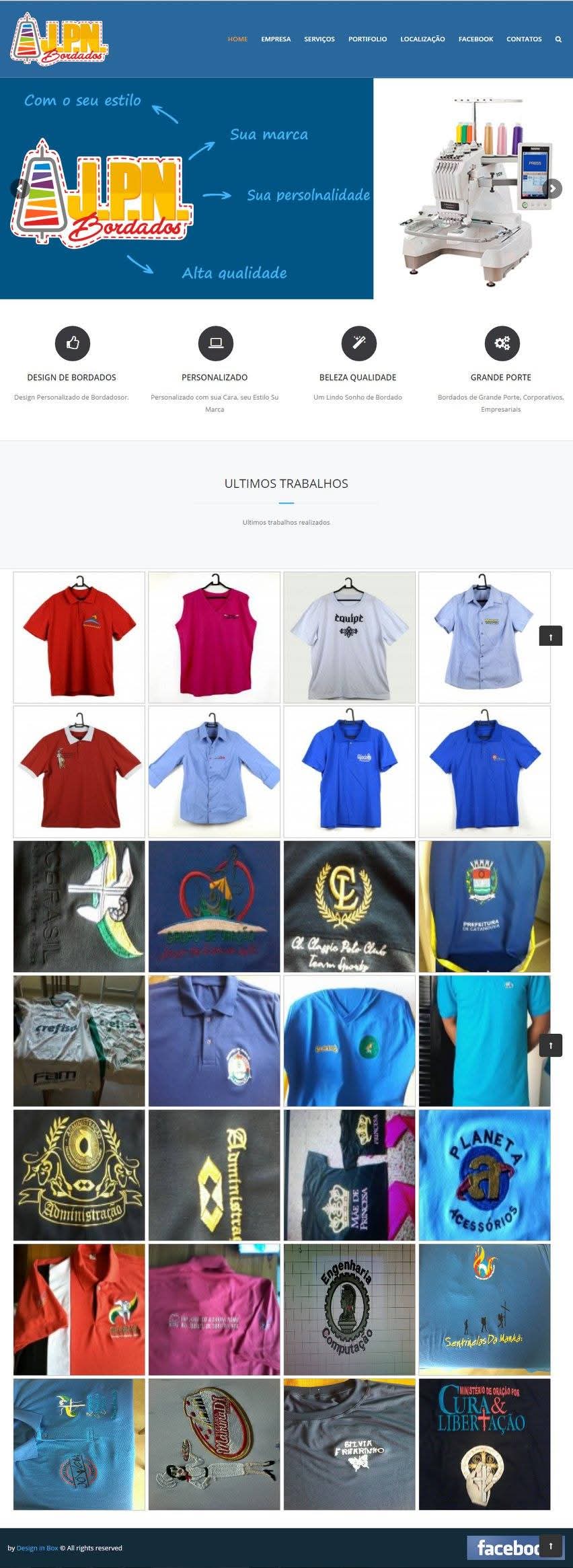573x1568 pixels.
Task: Go to the Empresa page
Action: click(276, 39)
